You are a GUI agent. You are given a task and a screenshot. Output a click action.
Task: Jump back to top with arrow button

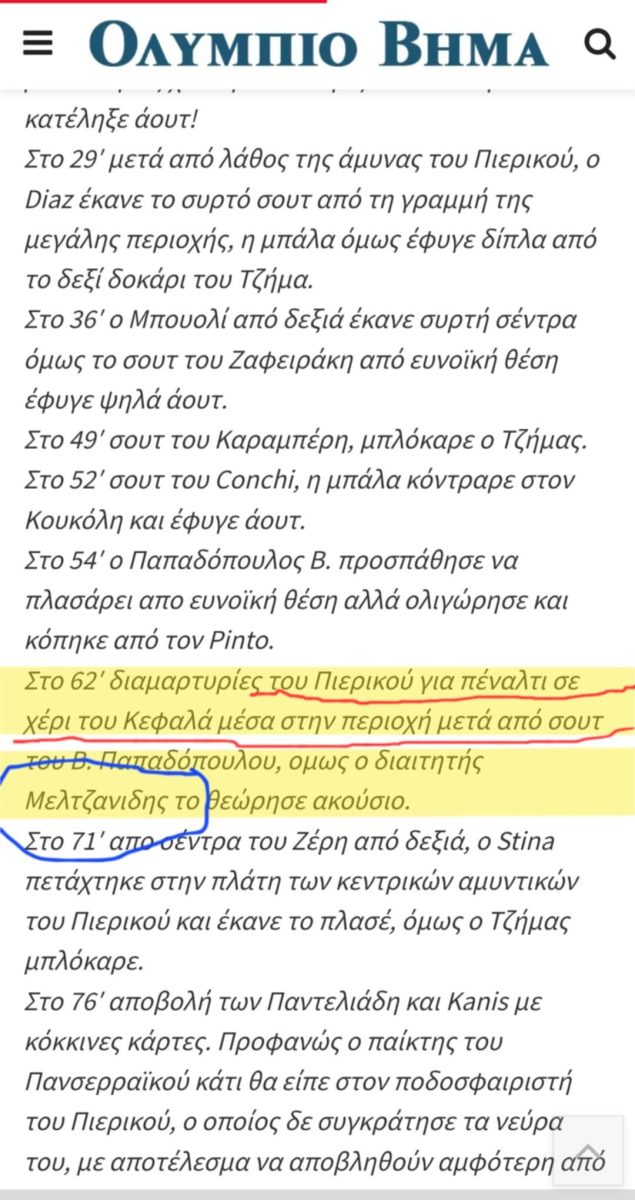pos(590,1150)
